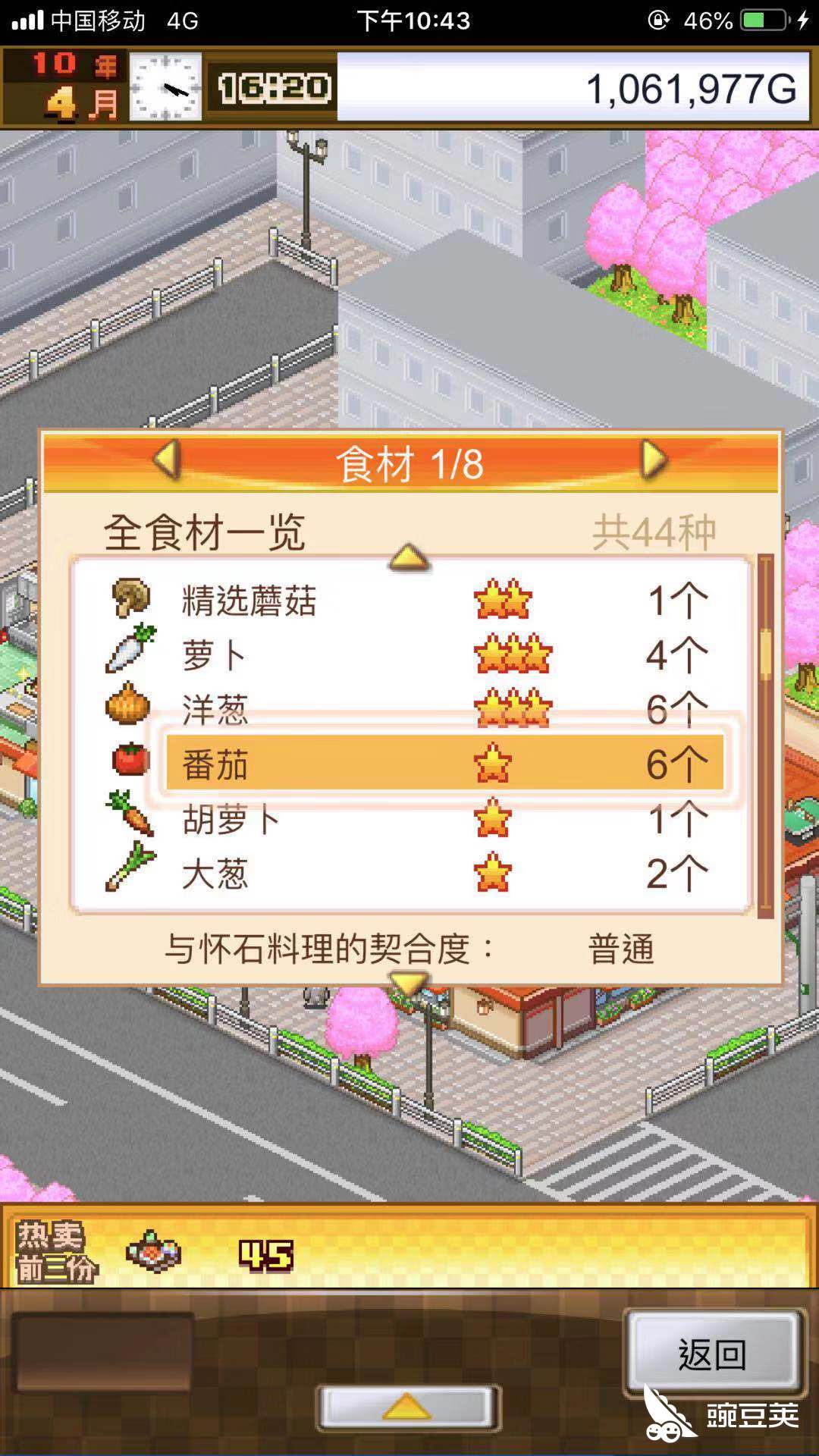Choose the highlighted 番茄 ingredient

(x=444, y=764)
